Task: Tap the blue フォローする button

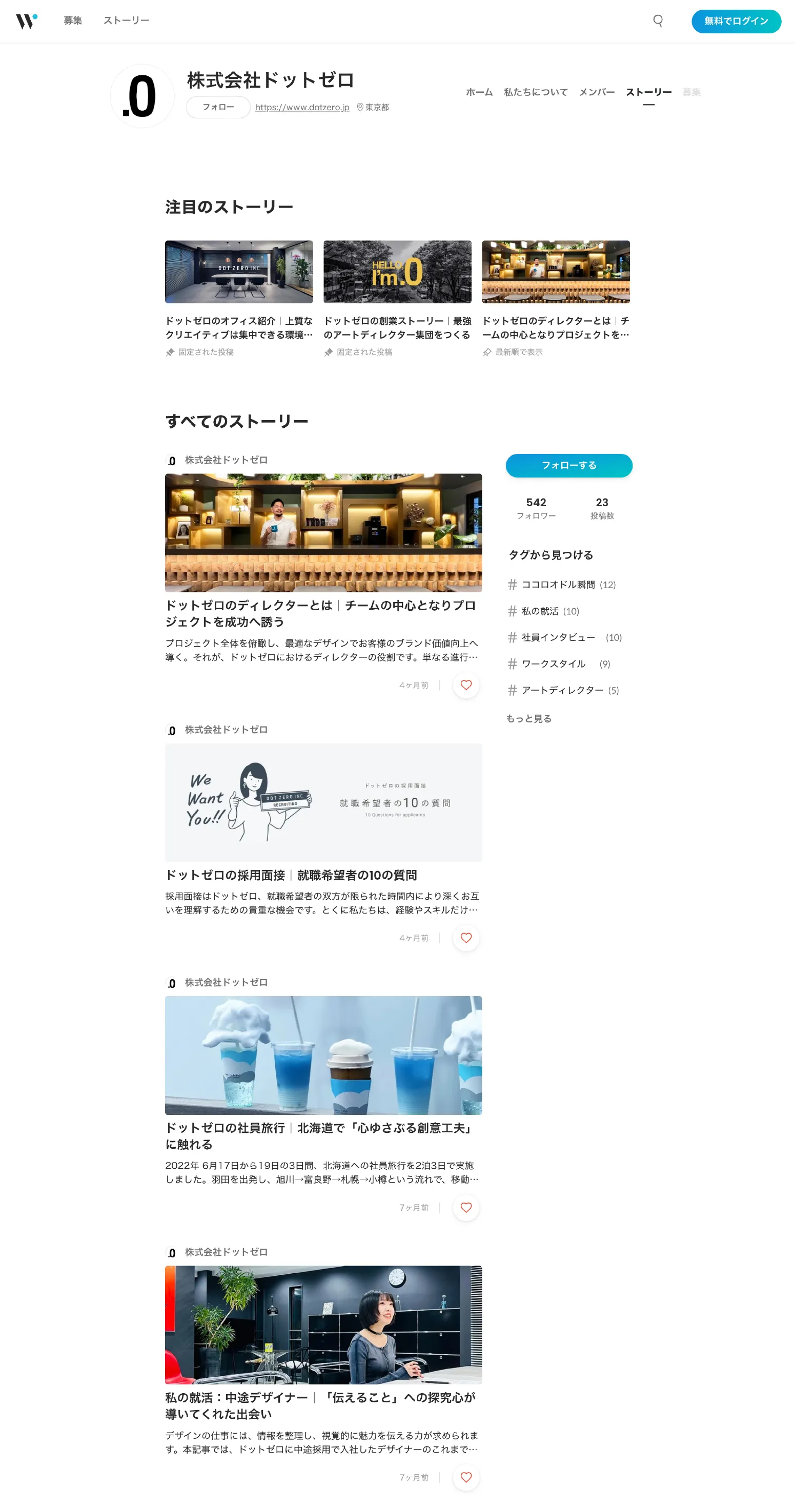Action: click(x=568, y=465)
